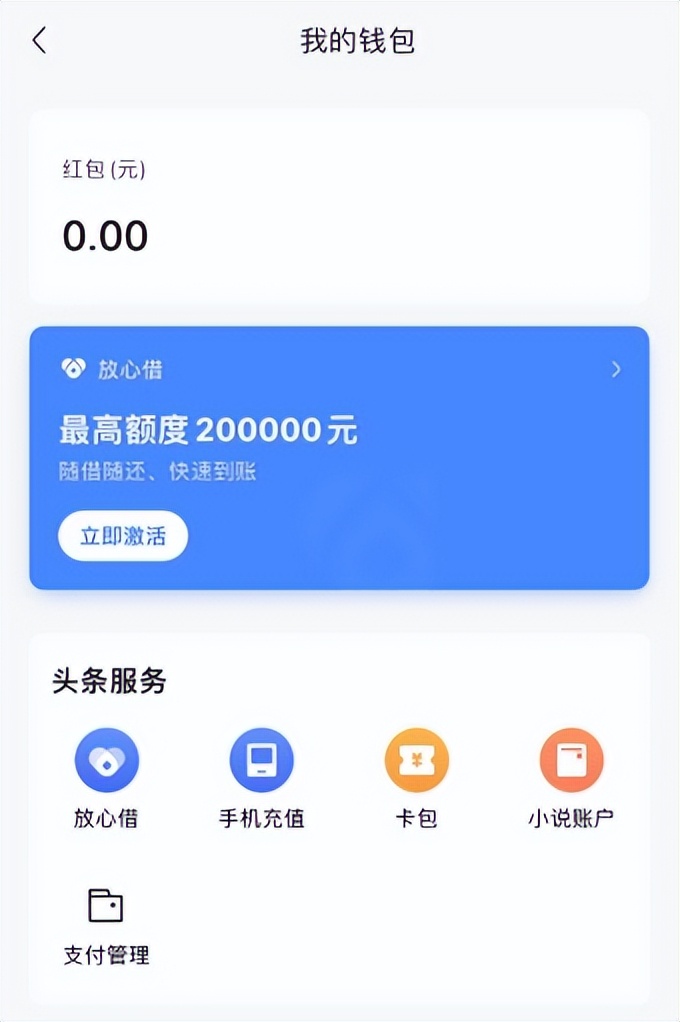680x1022 pixels.
Task: View the 红包 balance card
Action: click(339, 207)
